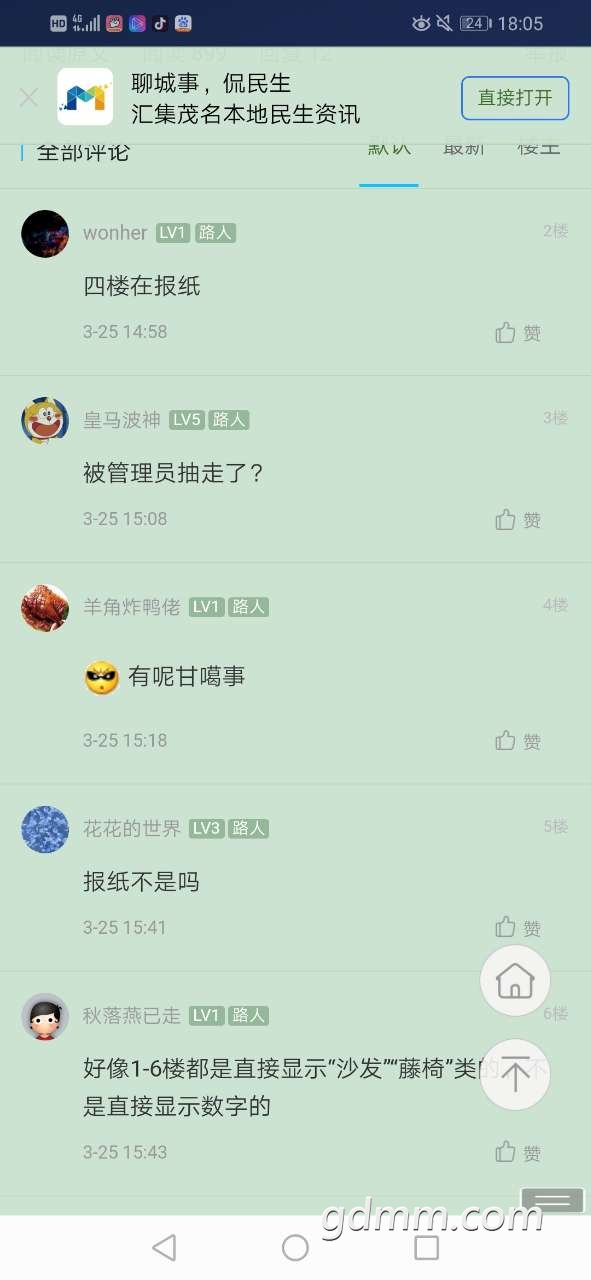Like 秋落燕已走's comment
The height and width of the screenshot is (1280, 591).
tap(518, 1152)
